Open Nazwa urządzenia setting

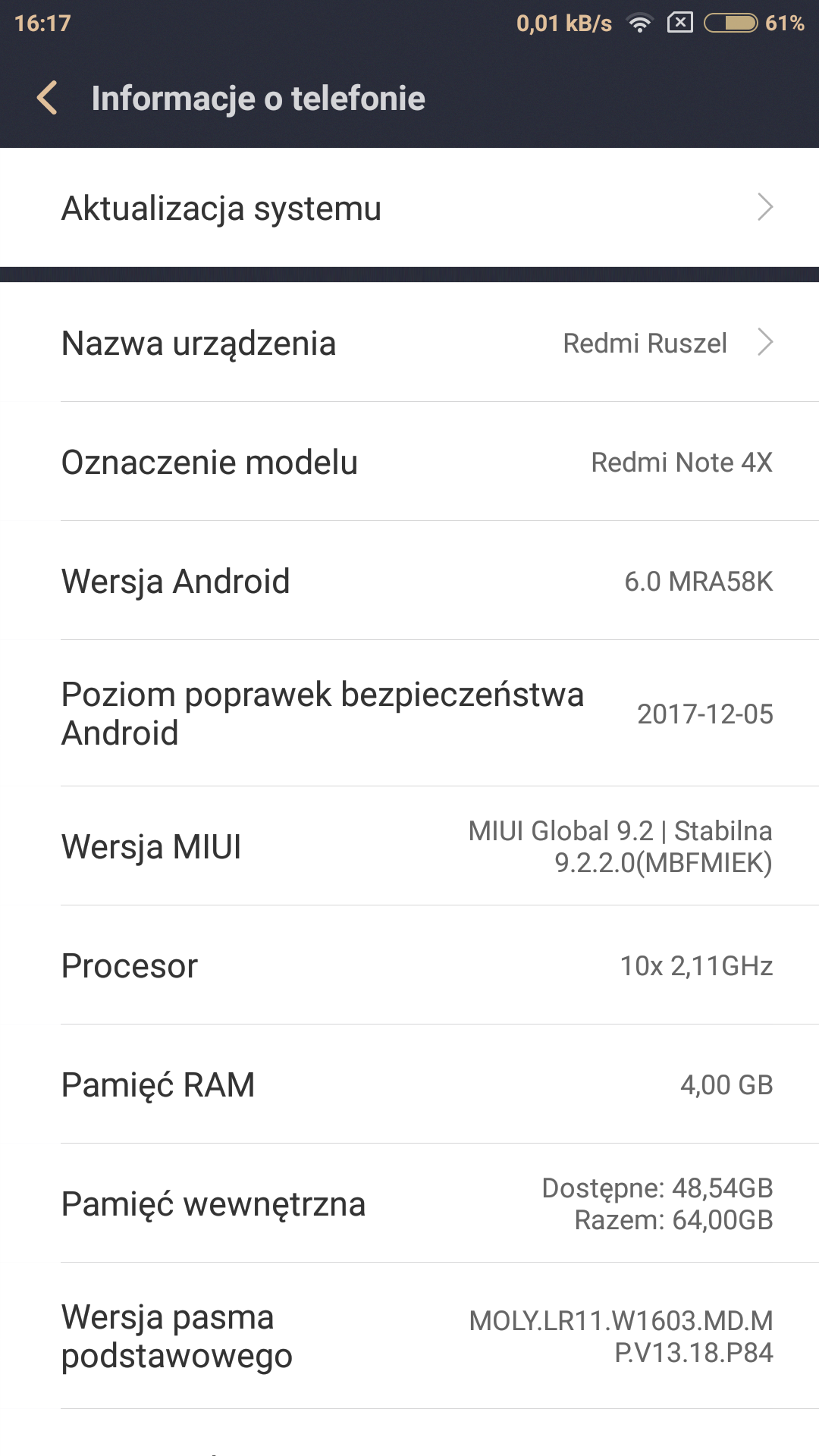[409, 344]
